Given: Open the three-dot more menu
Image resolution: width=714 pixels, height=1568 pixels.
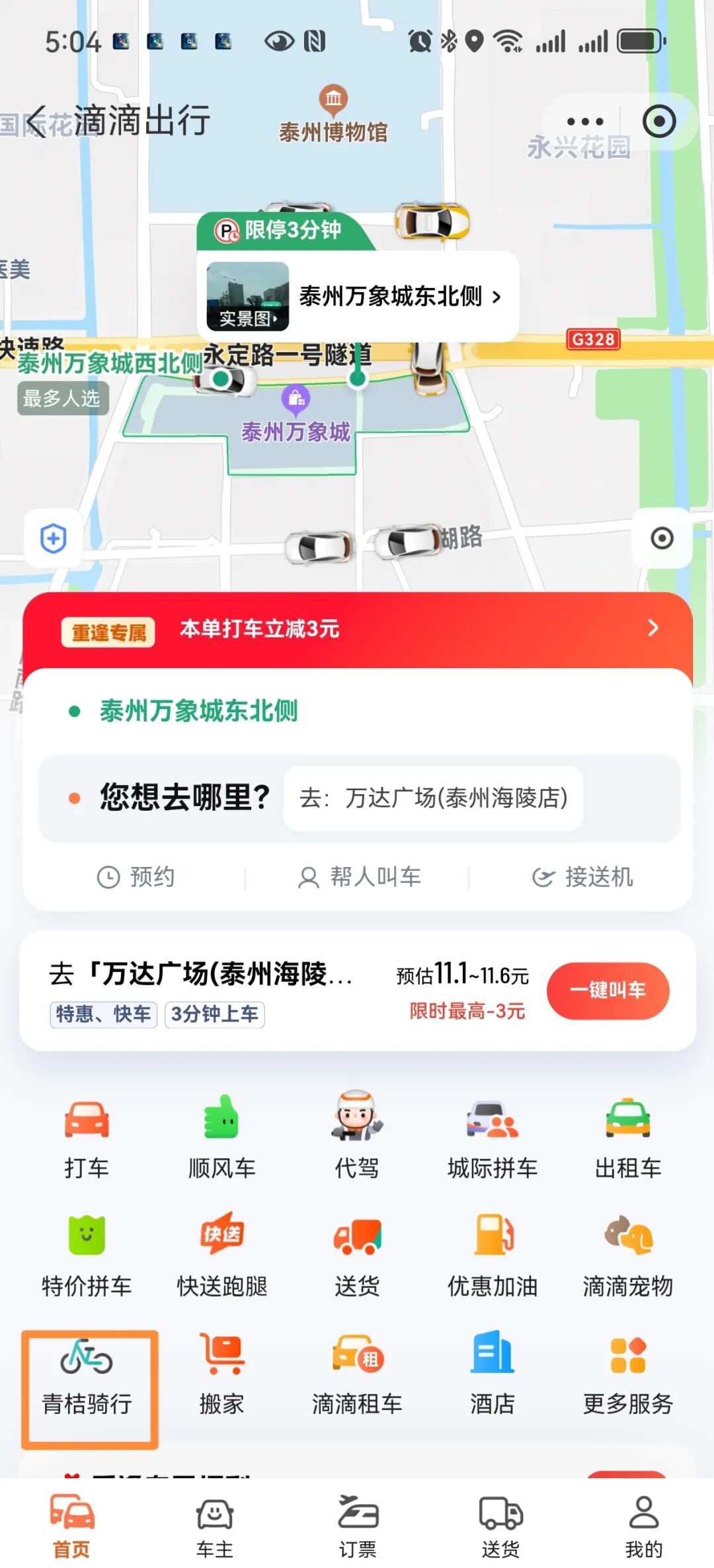Looking at the screenshot, I should coord(584,122).
